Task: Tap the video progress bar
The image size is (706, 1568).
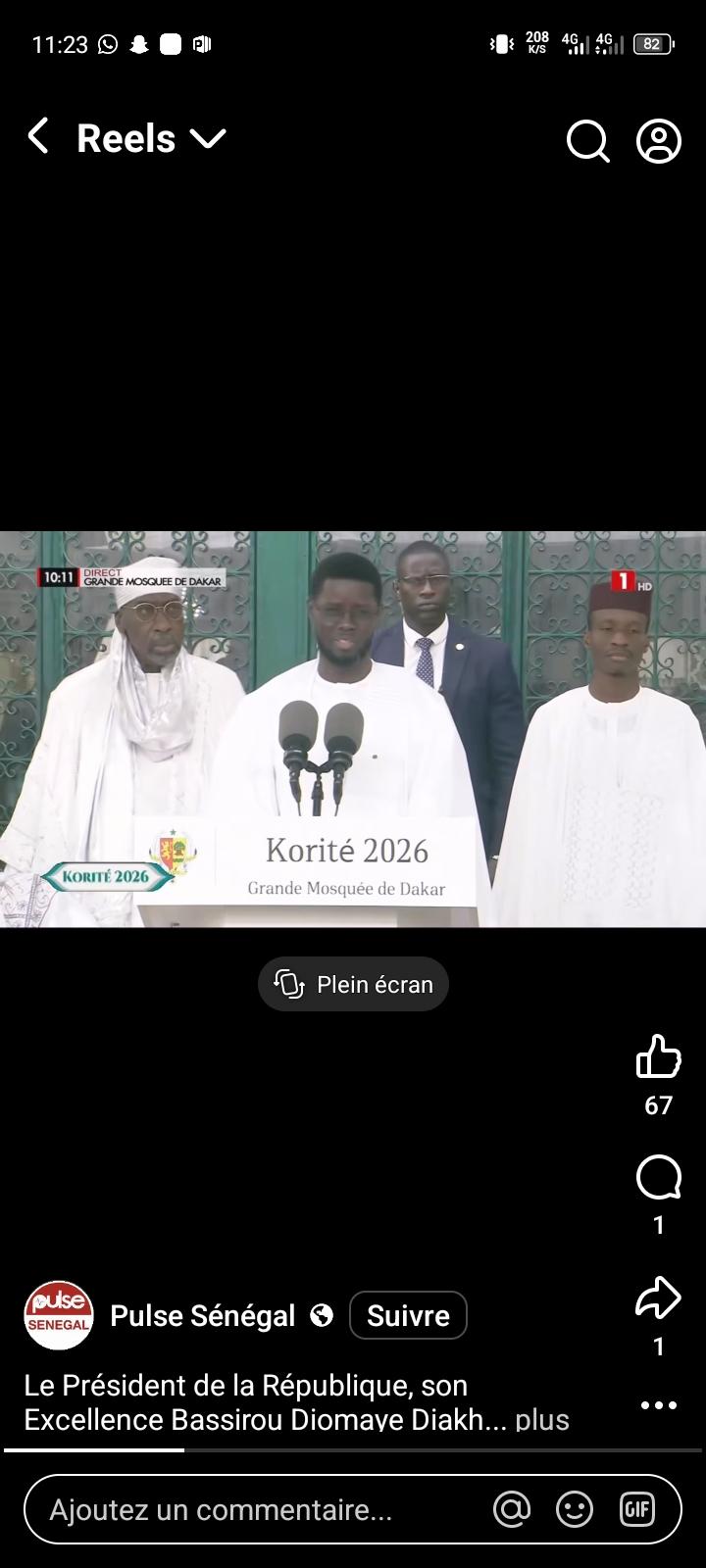Action: point(353,1449)
